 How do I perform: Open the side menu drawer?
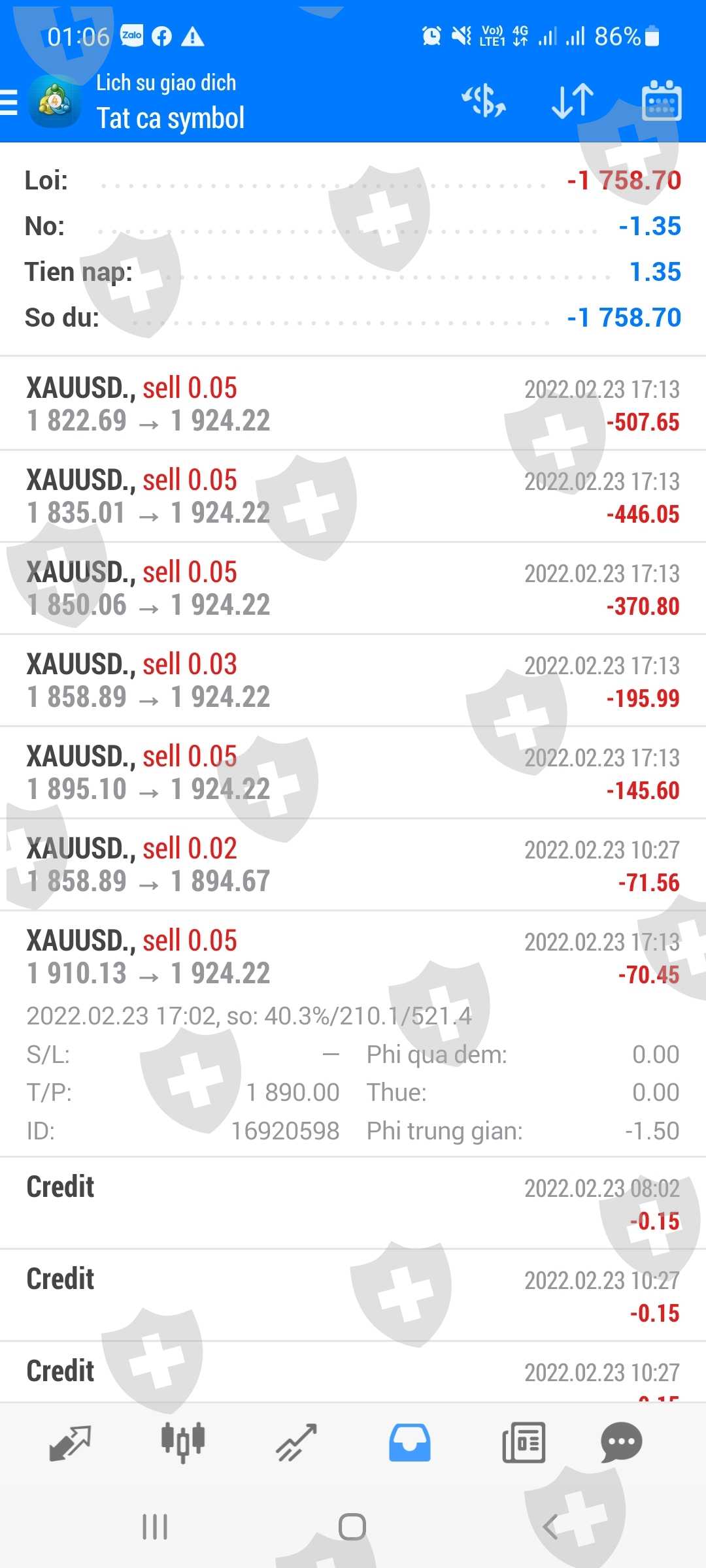click(10, 103)
